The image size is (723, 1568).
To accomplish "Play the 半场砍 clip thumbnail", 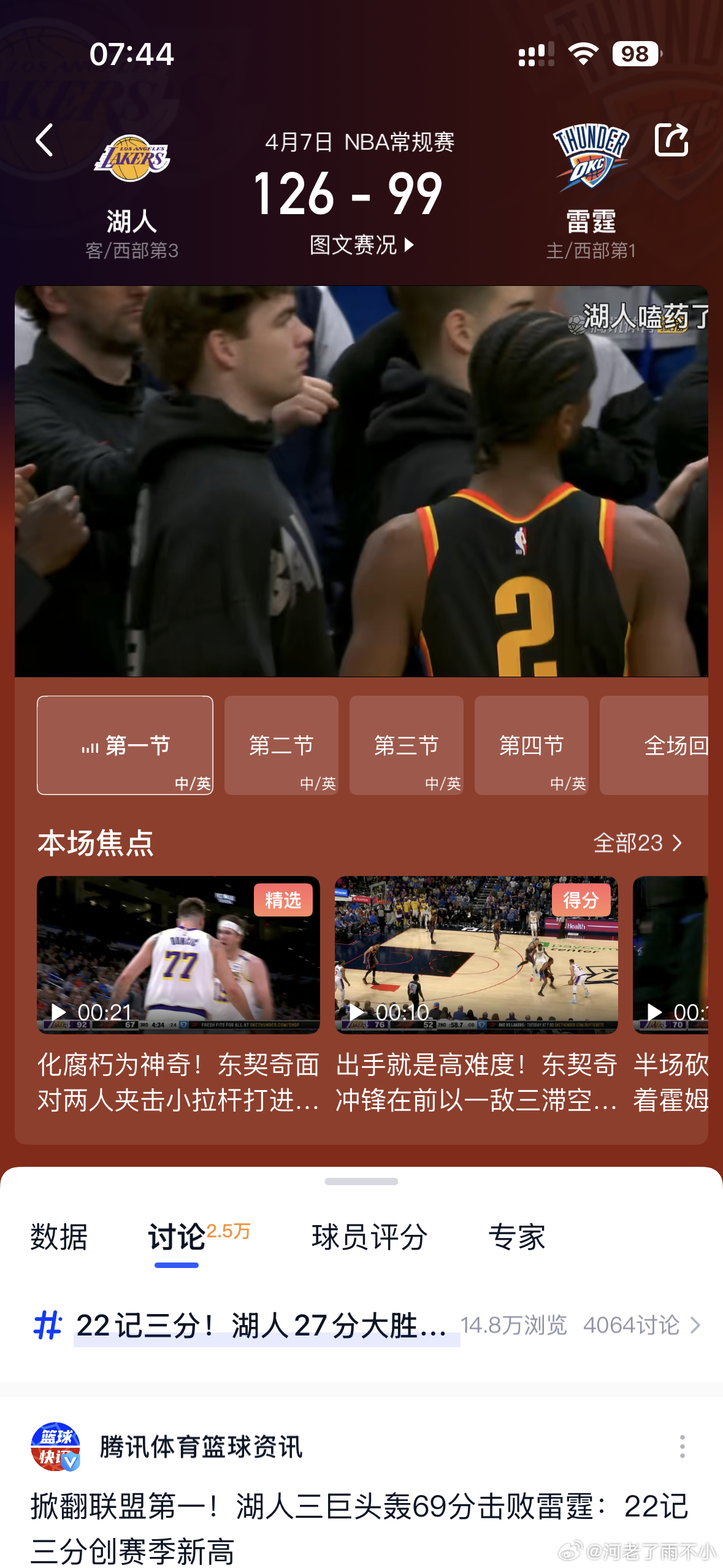I will (671, 955).
